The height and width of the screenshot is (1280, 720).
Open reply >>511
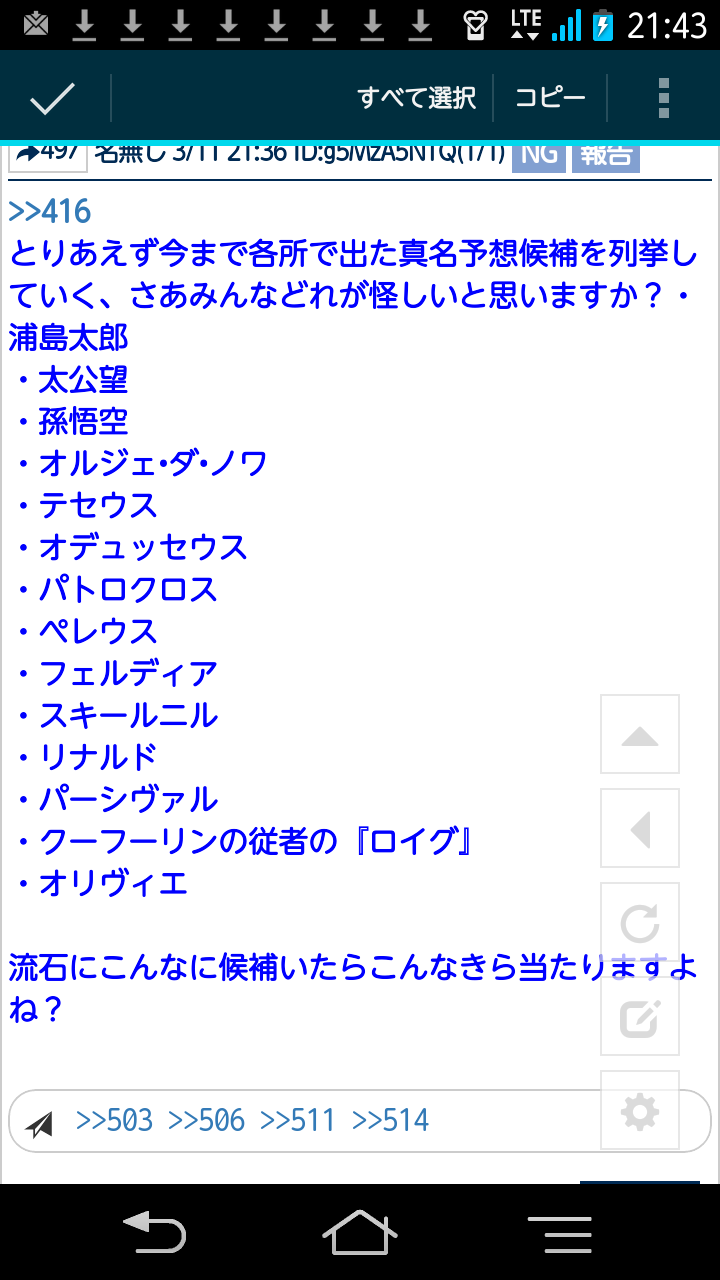(x=298, y=1121)
